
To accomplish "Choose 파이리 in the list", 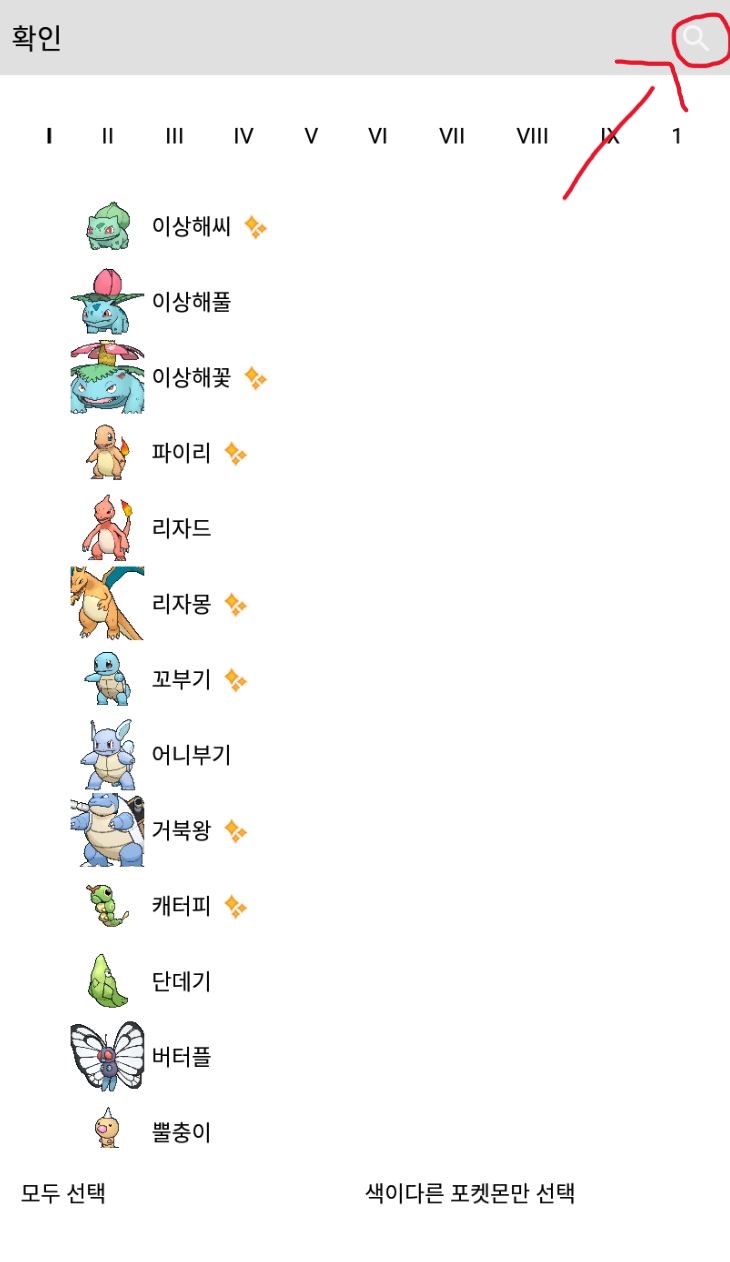I will [181, 453].
